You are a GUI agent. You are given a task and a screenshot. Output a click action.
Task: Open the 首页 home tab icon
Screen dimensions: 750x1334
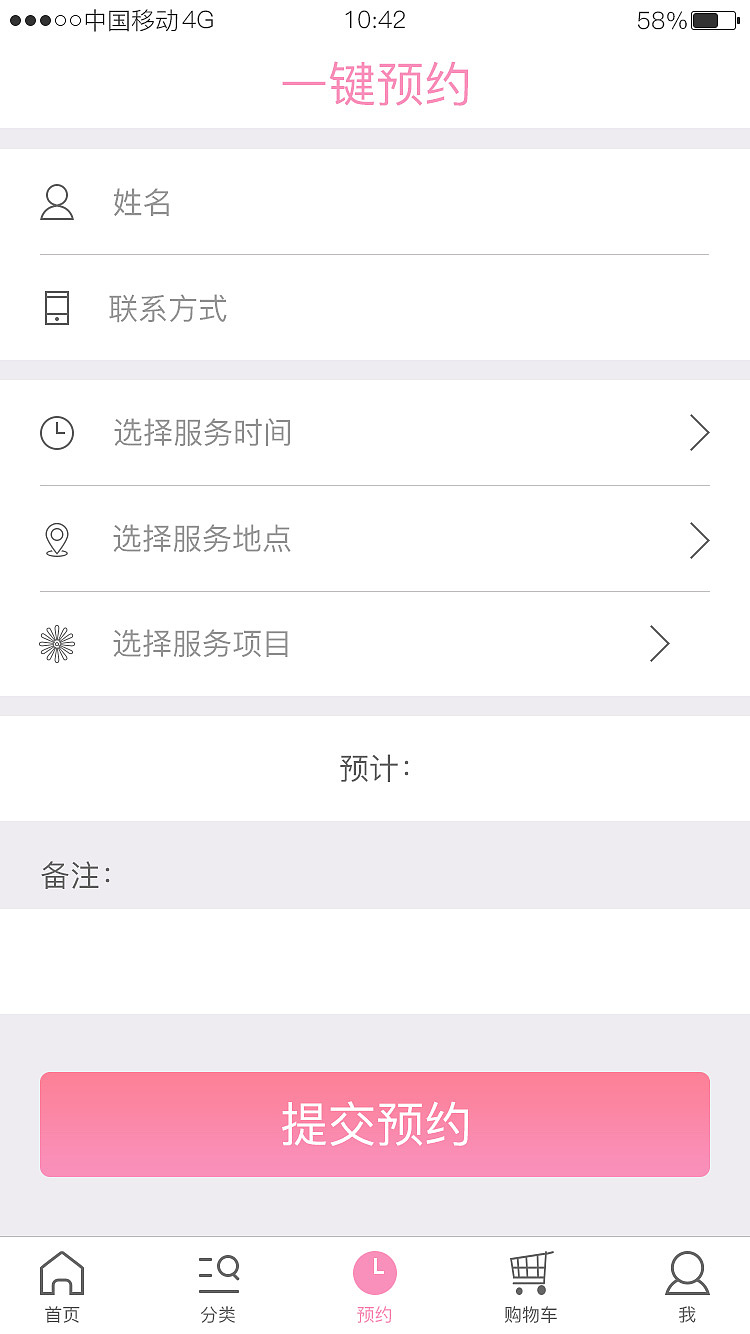click(x=62, y=1272)
